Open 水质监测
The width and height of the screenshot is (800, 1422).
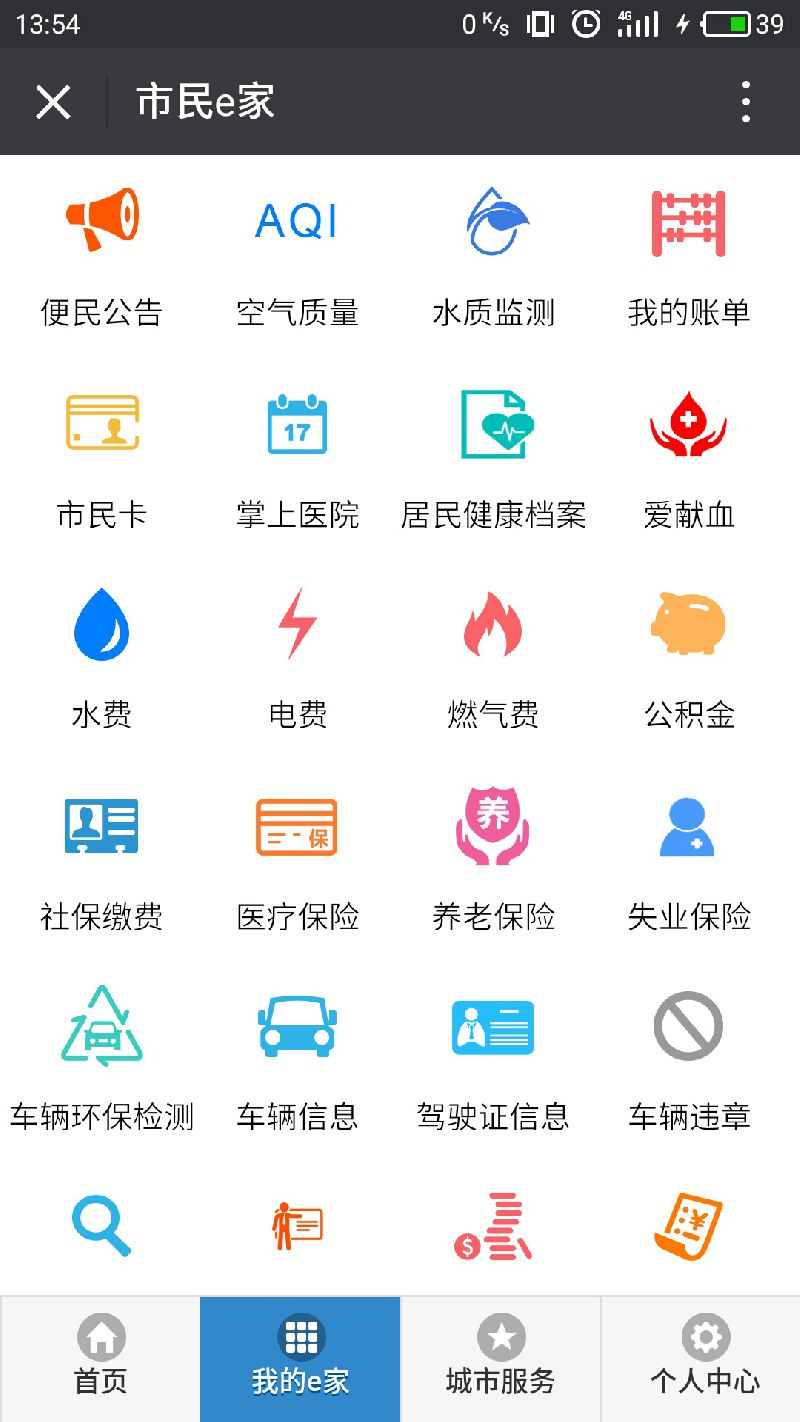493,258
